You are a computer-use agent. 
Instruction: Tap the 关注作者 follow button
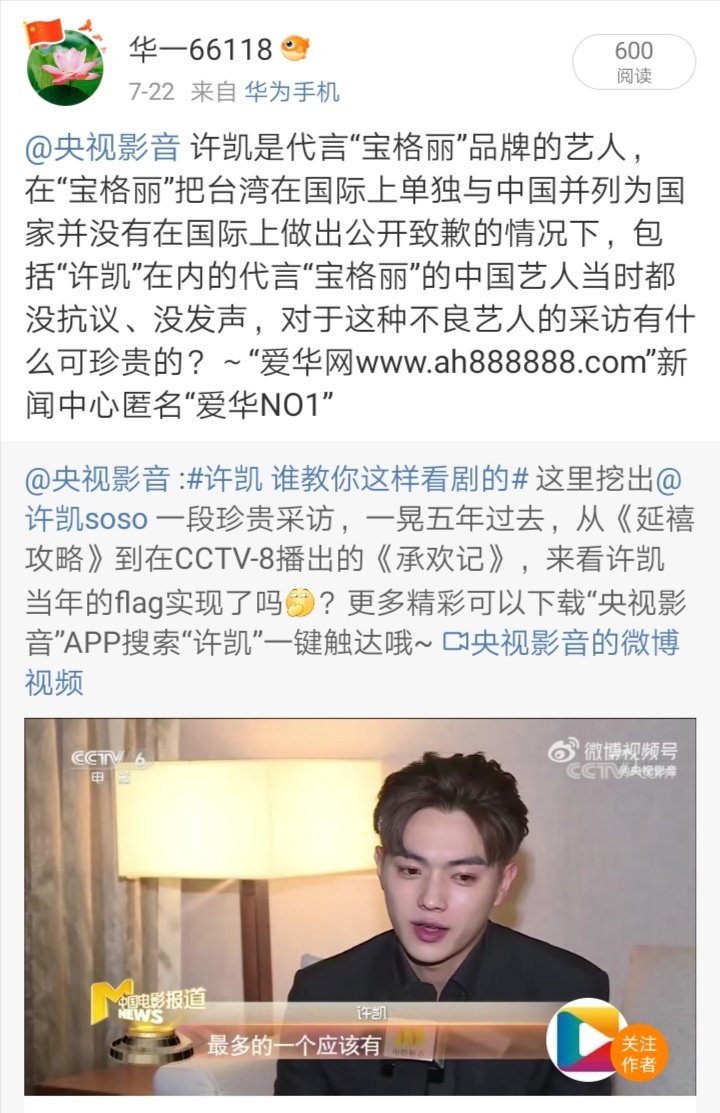(x=638, y=1052)
